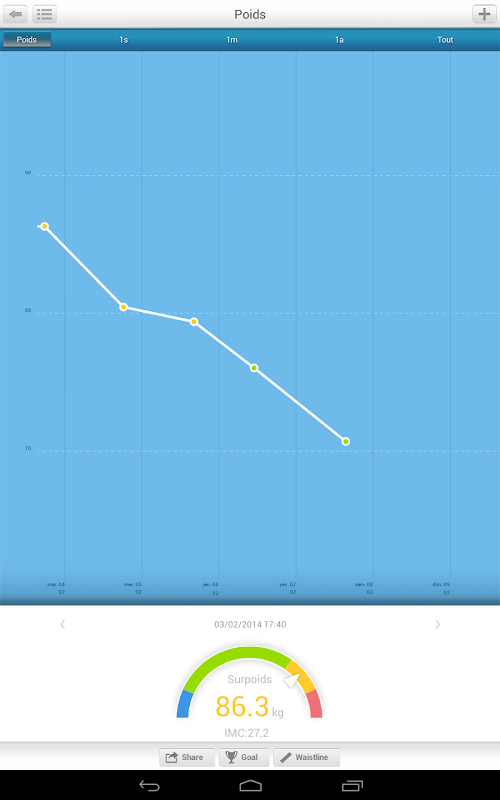Show the next measurement with right chevron
Image resolution: width=500 pixels, height=800 pixels.
pyautogui.click(x=437, y=624)
